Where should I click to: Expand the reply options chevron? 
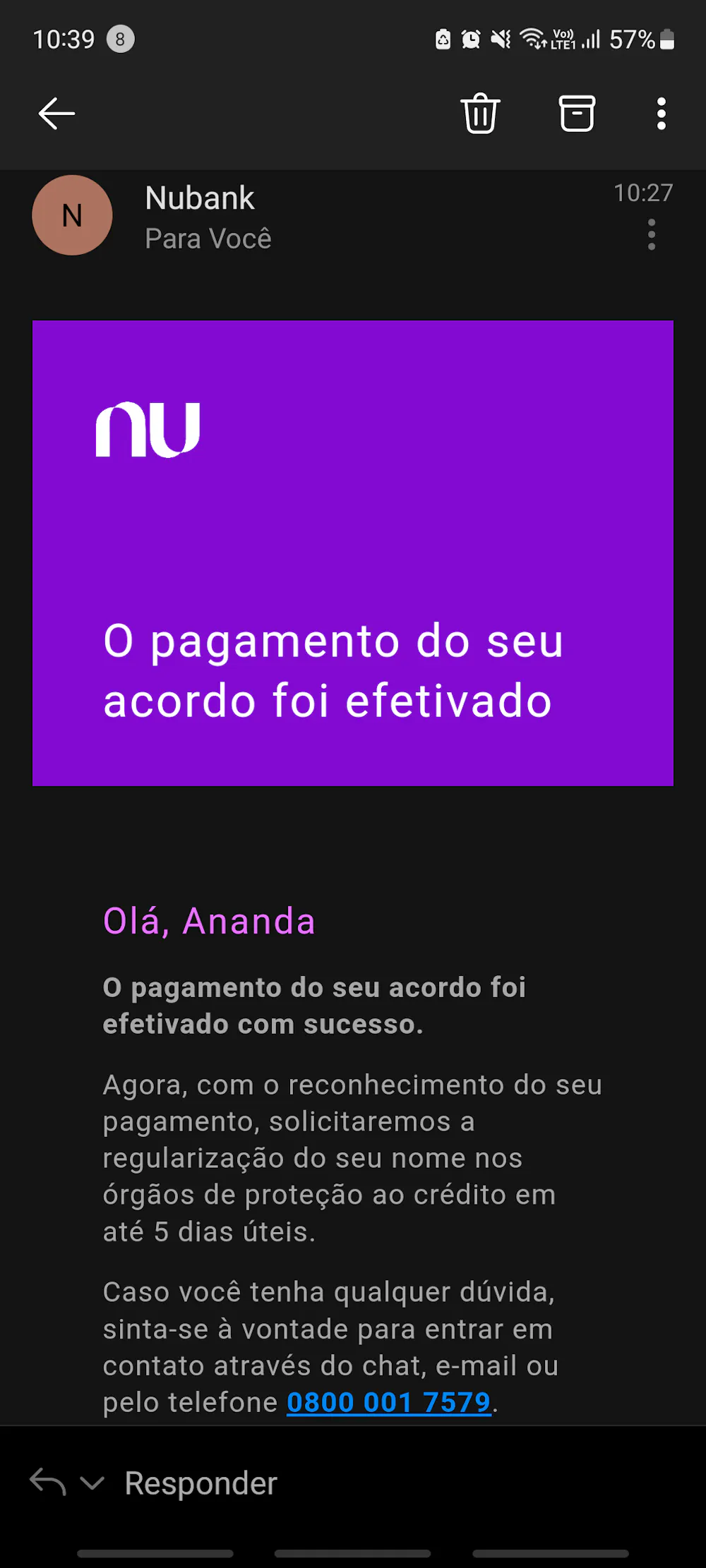(x=92, y=1483)
